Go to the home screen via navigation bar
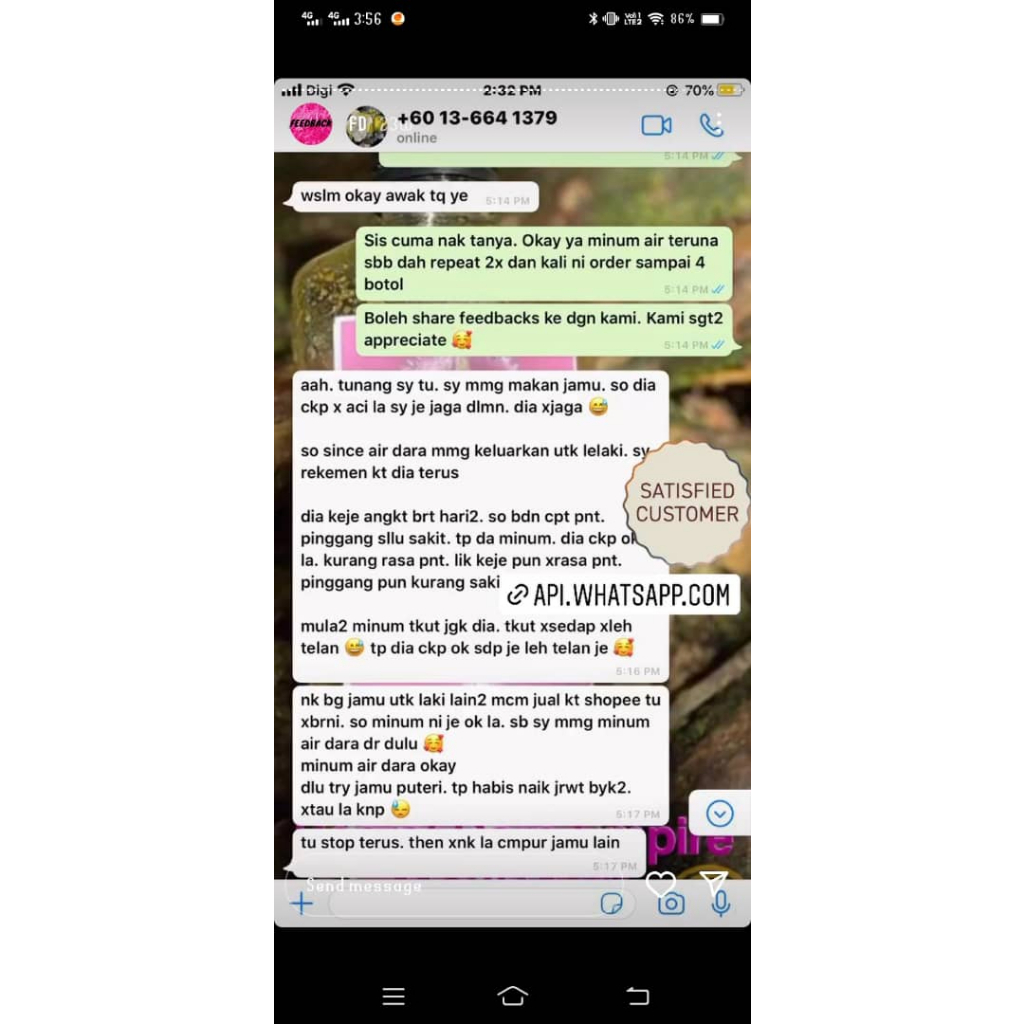The width and height of the screenshot is (1024, 1024). (513, 996)
